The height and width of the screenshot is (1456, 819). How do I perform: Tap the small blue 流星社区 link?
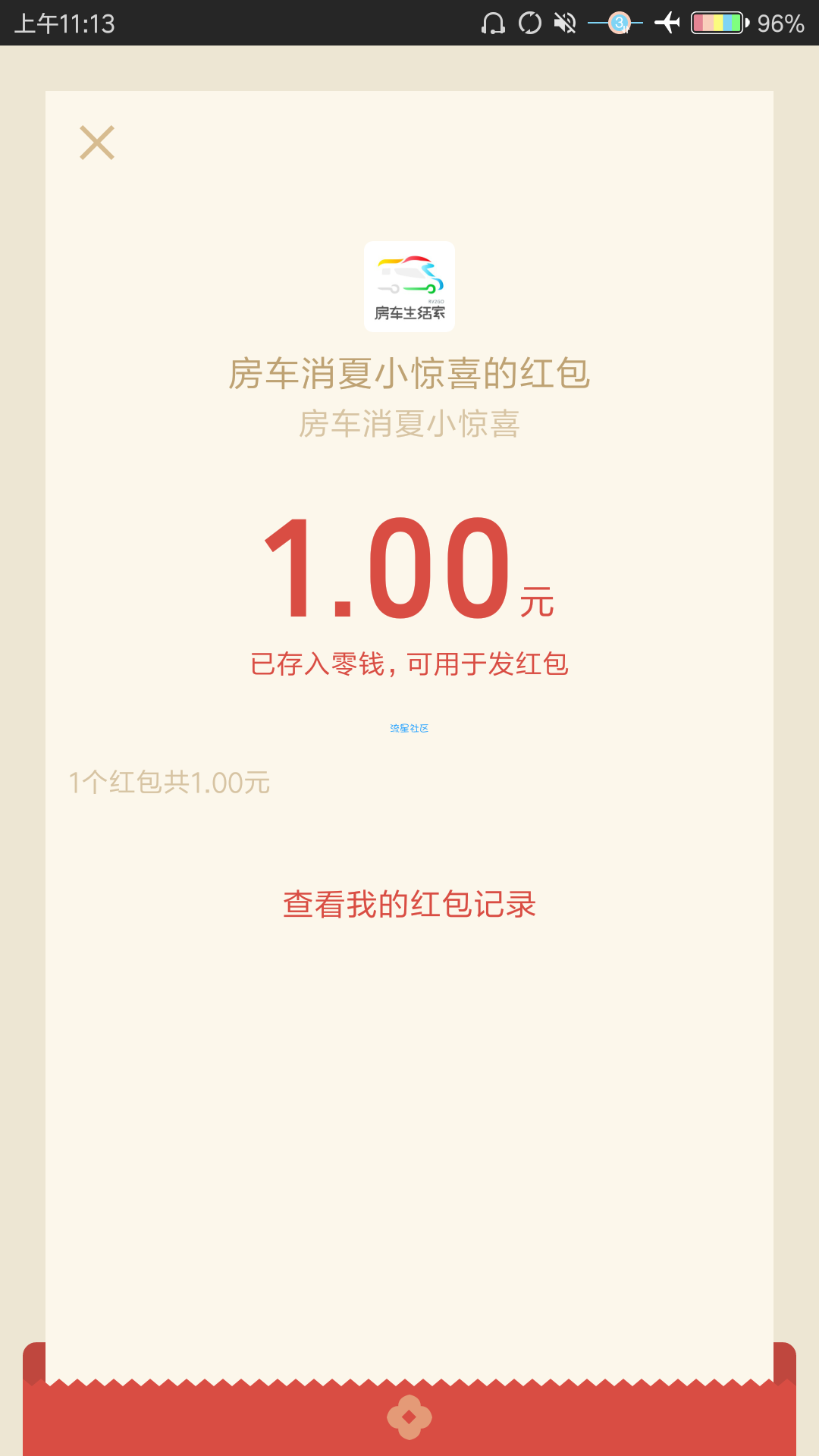pos(409,728)
